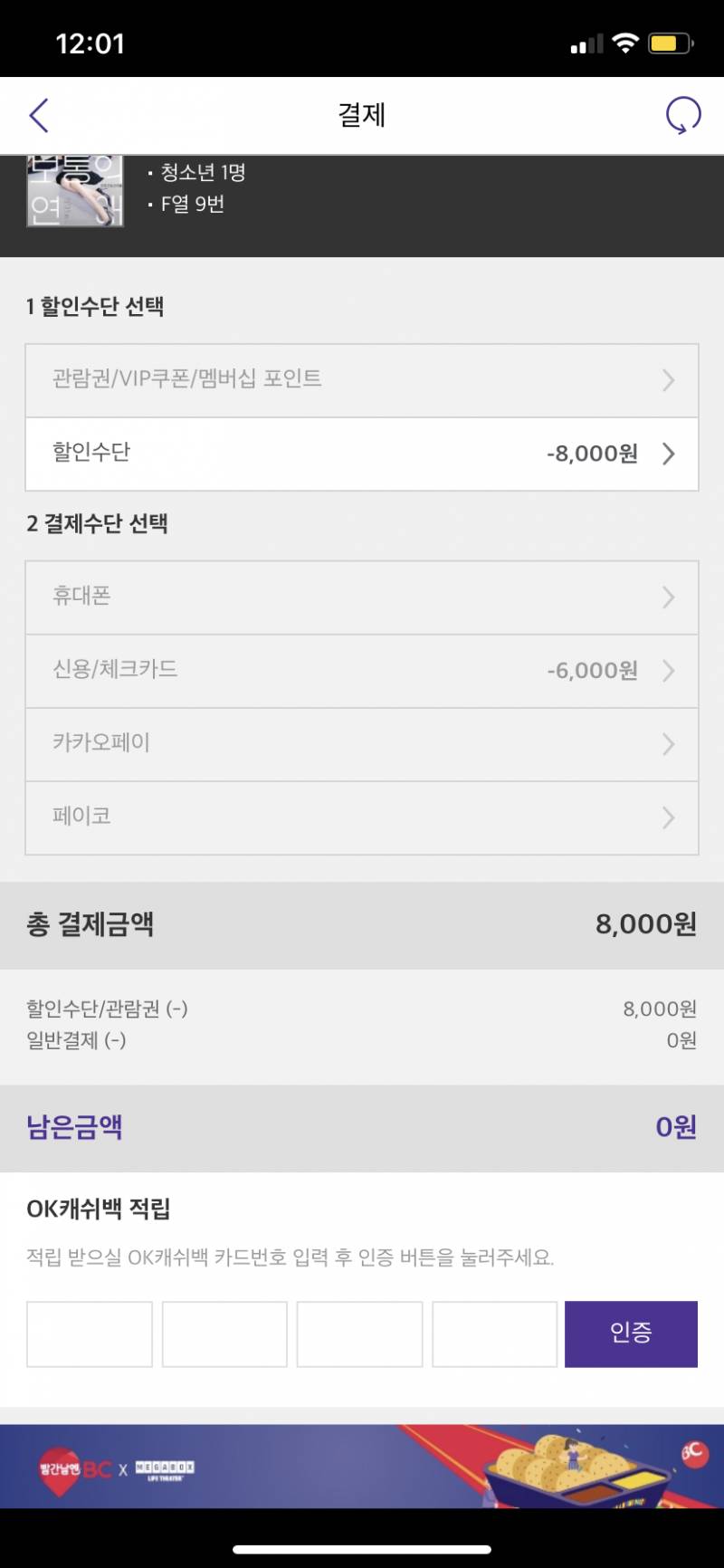
Task: Click the second OK캐쉬백 card number field
Action: 224,1333
